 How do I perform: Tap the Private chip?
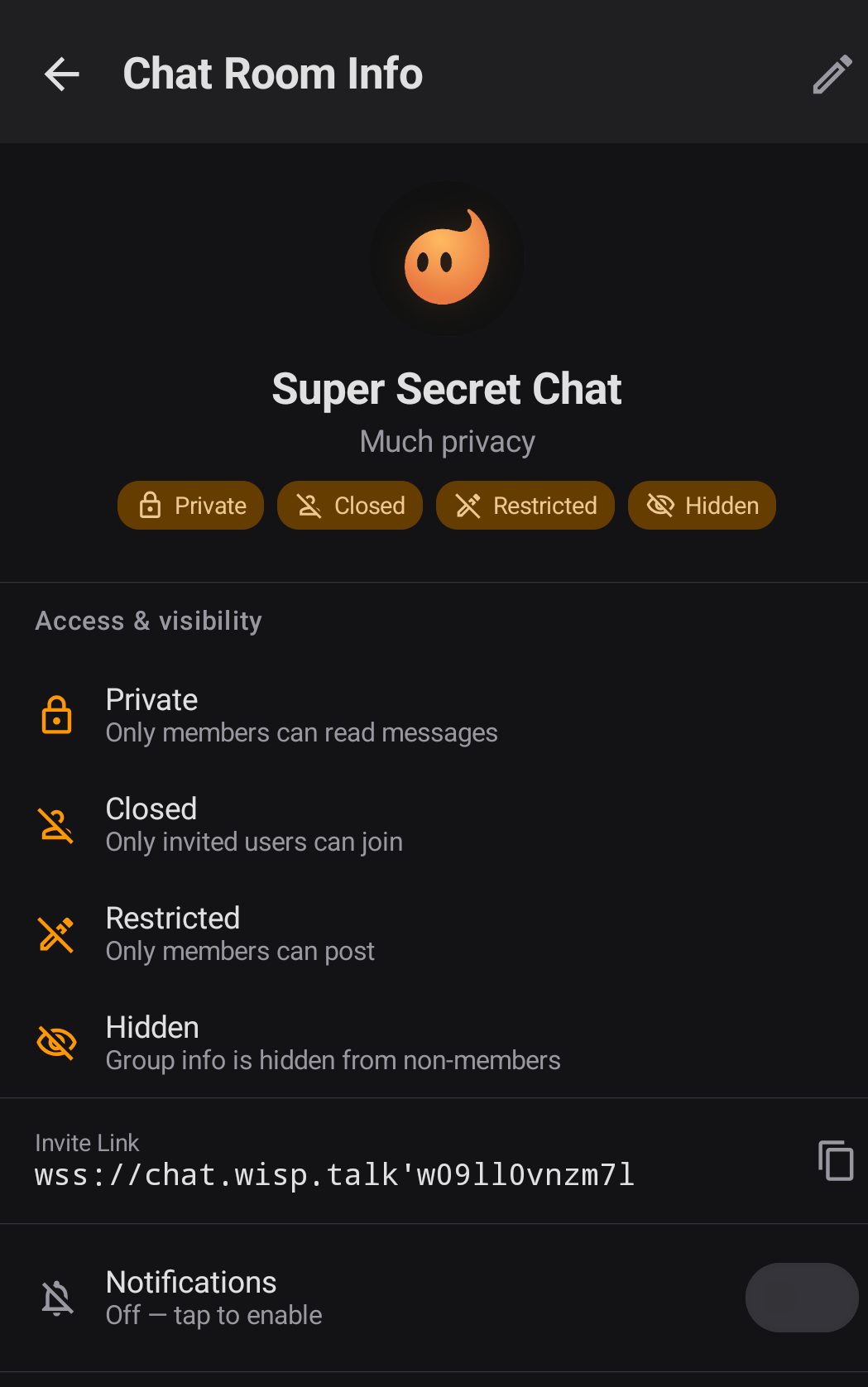tap(191, 506)
